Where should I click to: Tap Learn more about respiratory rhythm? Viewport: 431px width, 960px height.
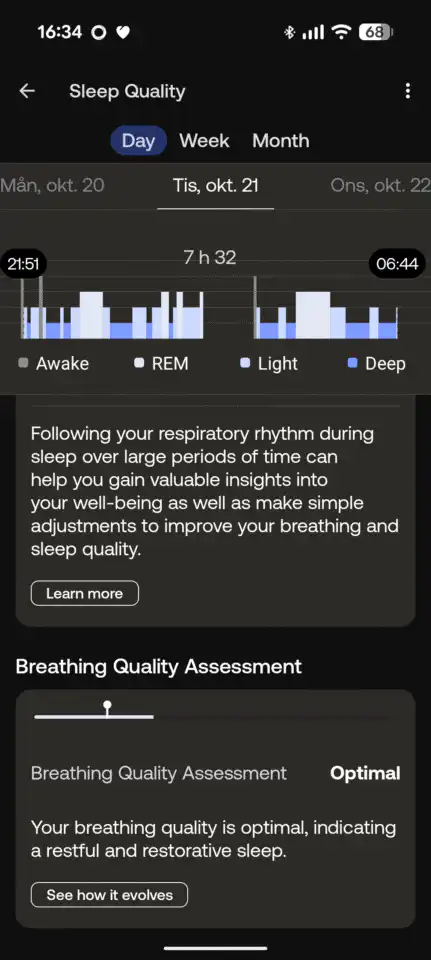(x=84, y=593)
